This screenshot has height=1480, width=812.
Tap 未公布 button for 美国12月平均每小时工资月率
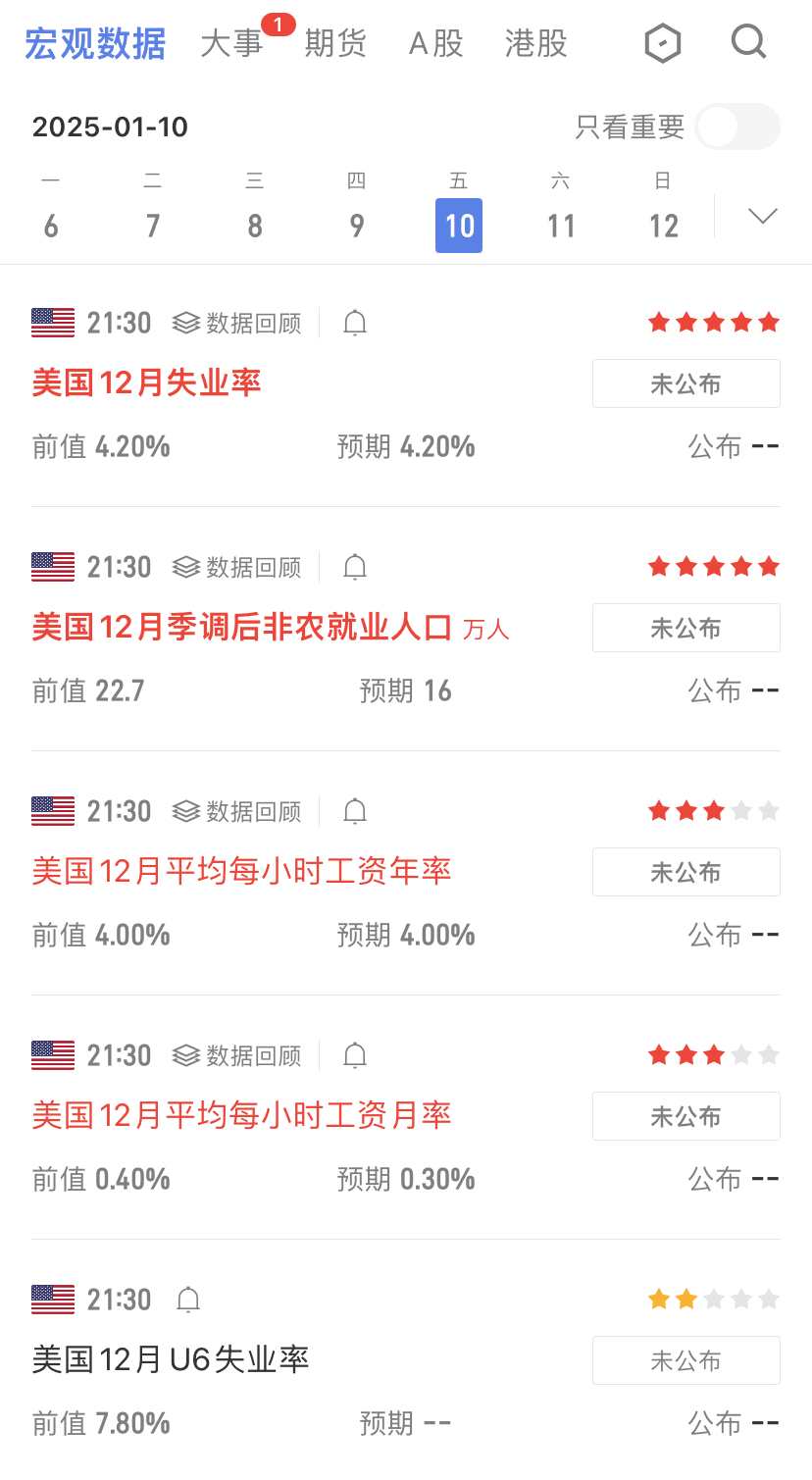coord(686,1116)
